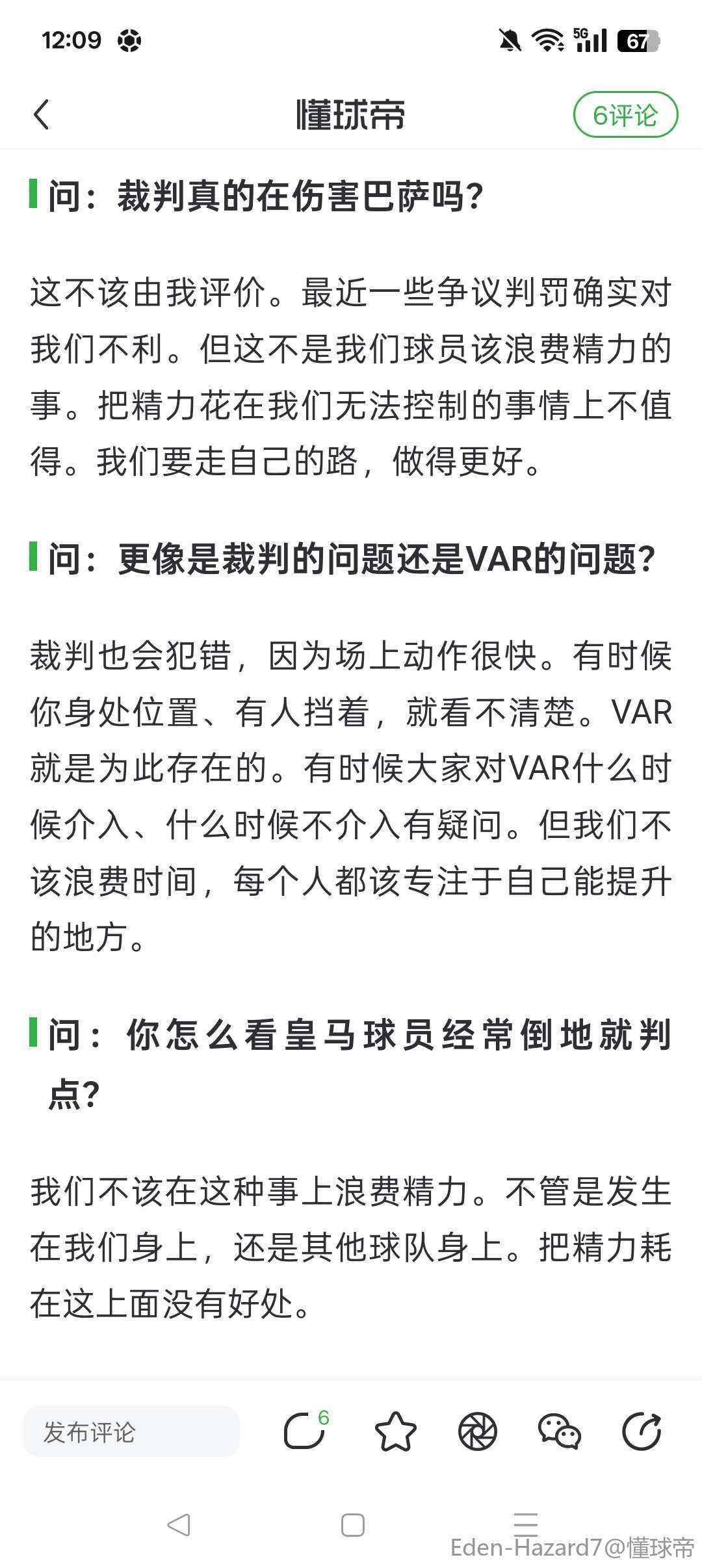702x1568 pixels.
Task: Open the share/forward arrow icon
Action: (642, 1431)
